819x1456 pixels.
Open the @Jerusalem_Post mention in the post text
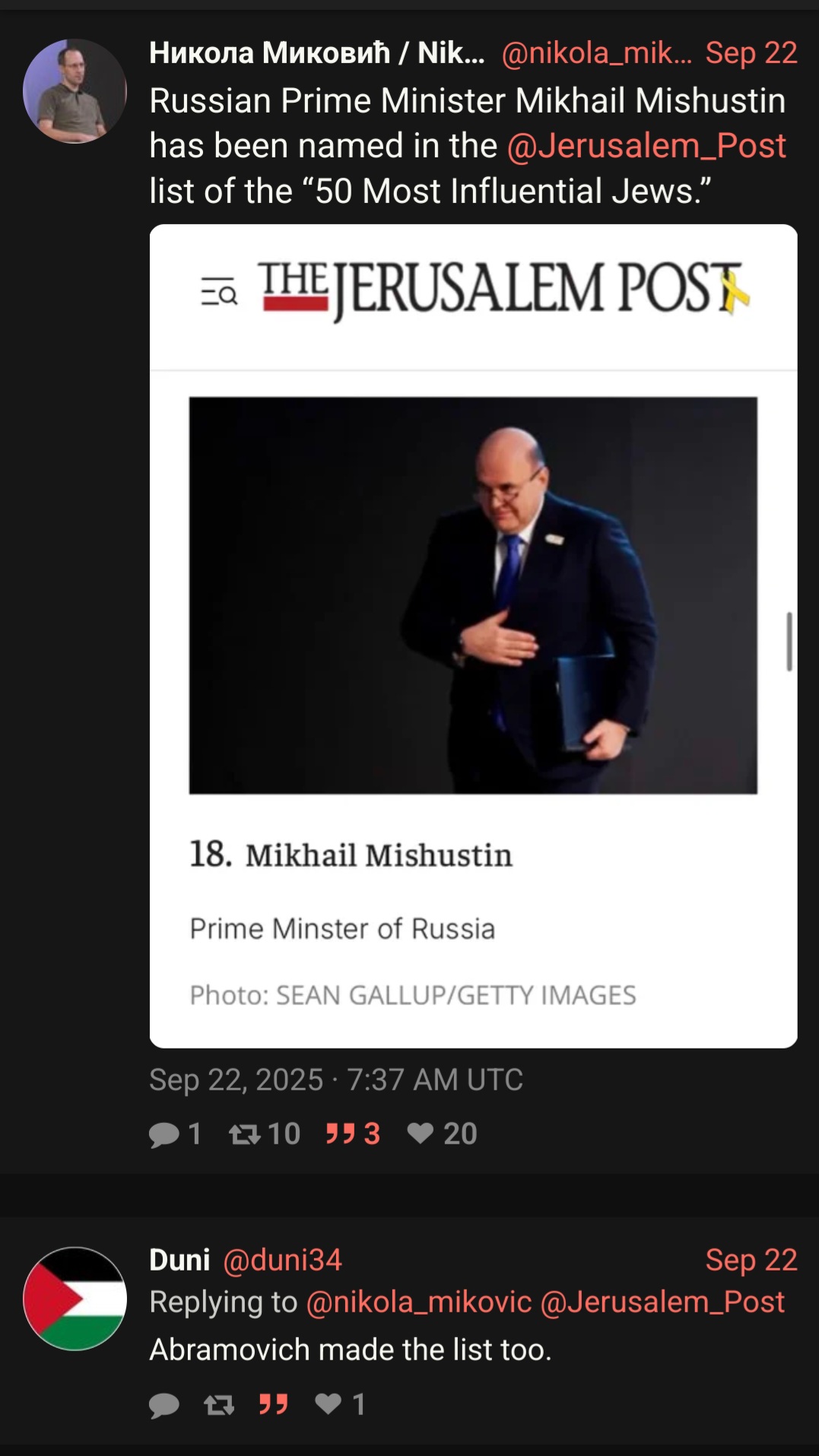(646, 145)
